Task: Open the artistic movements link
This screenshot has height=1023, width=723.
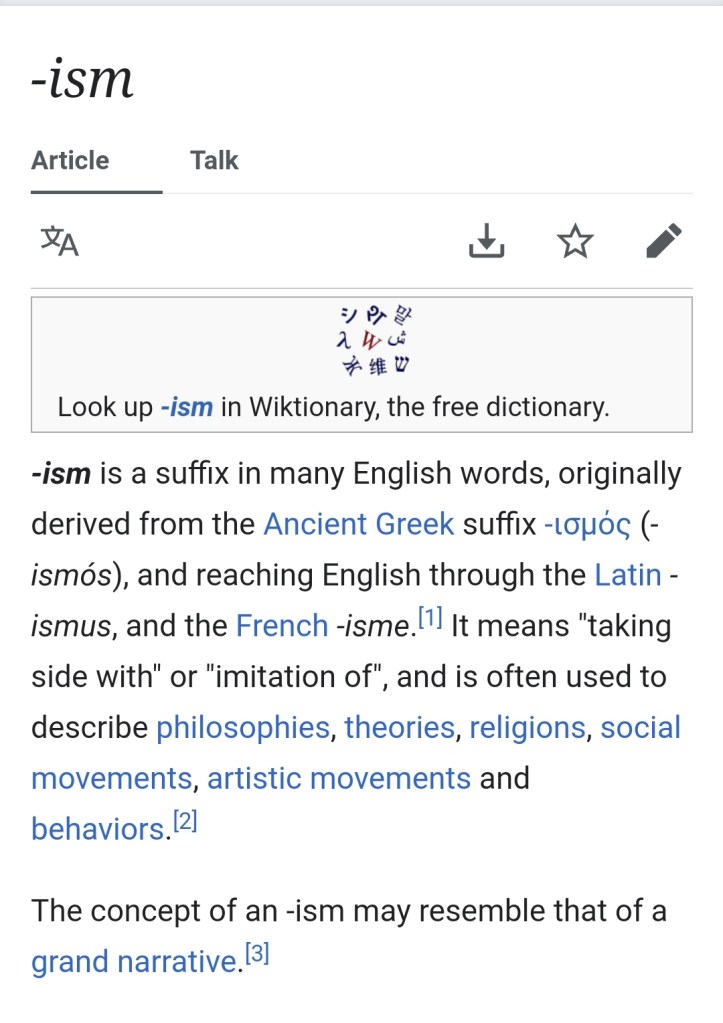Action: tap(338, 777)
